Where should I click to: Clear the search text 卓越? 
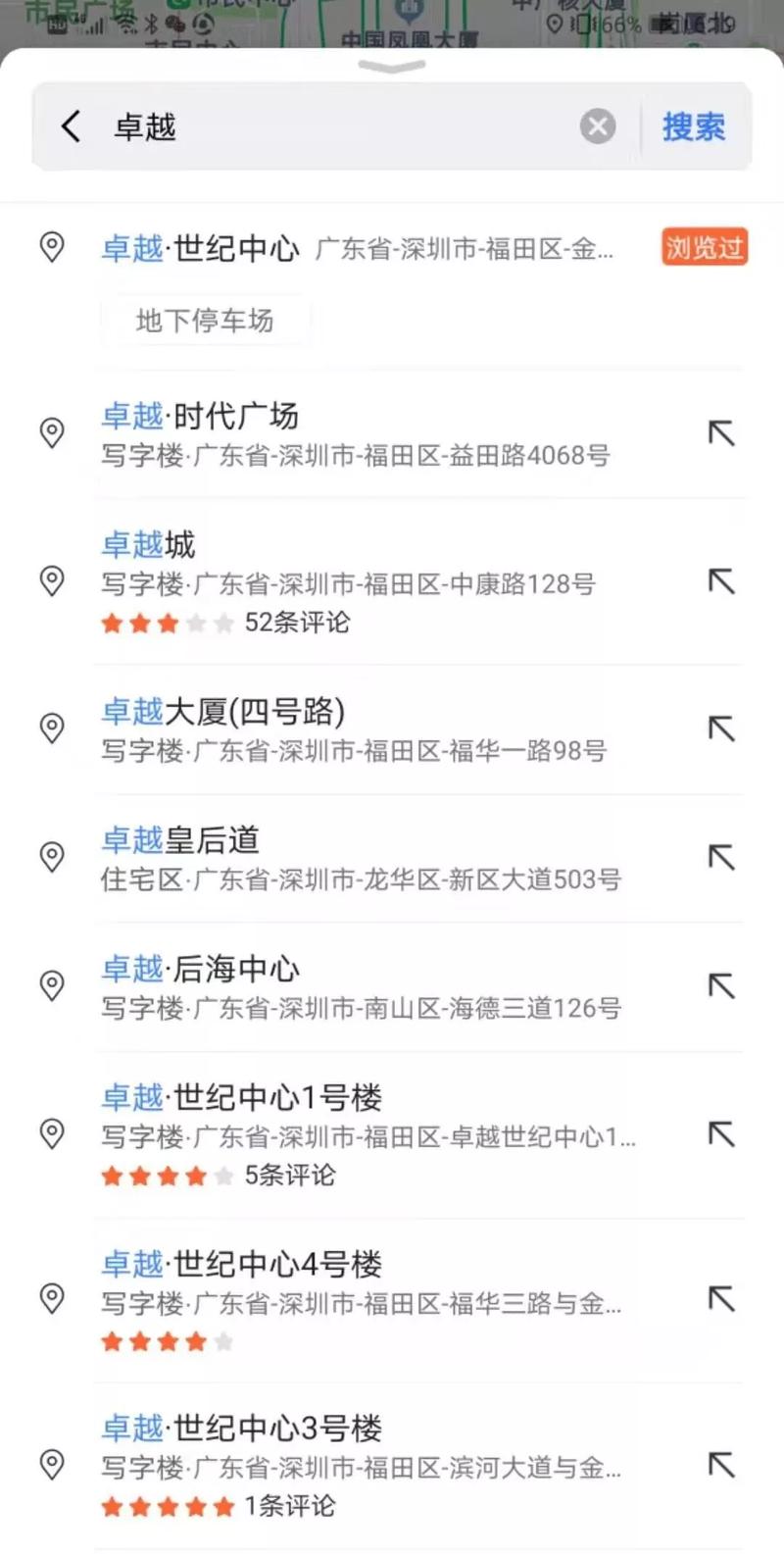pos(598,126)
